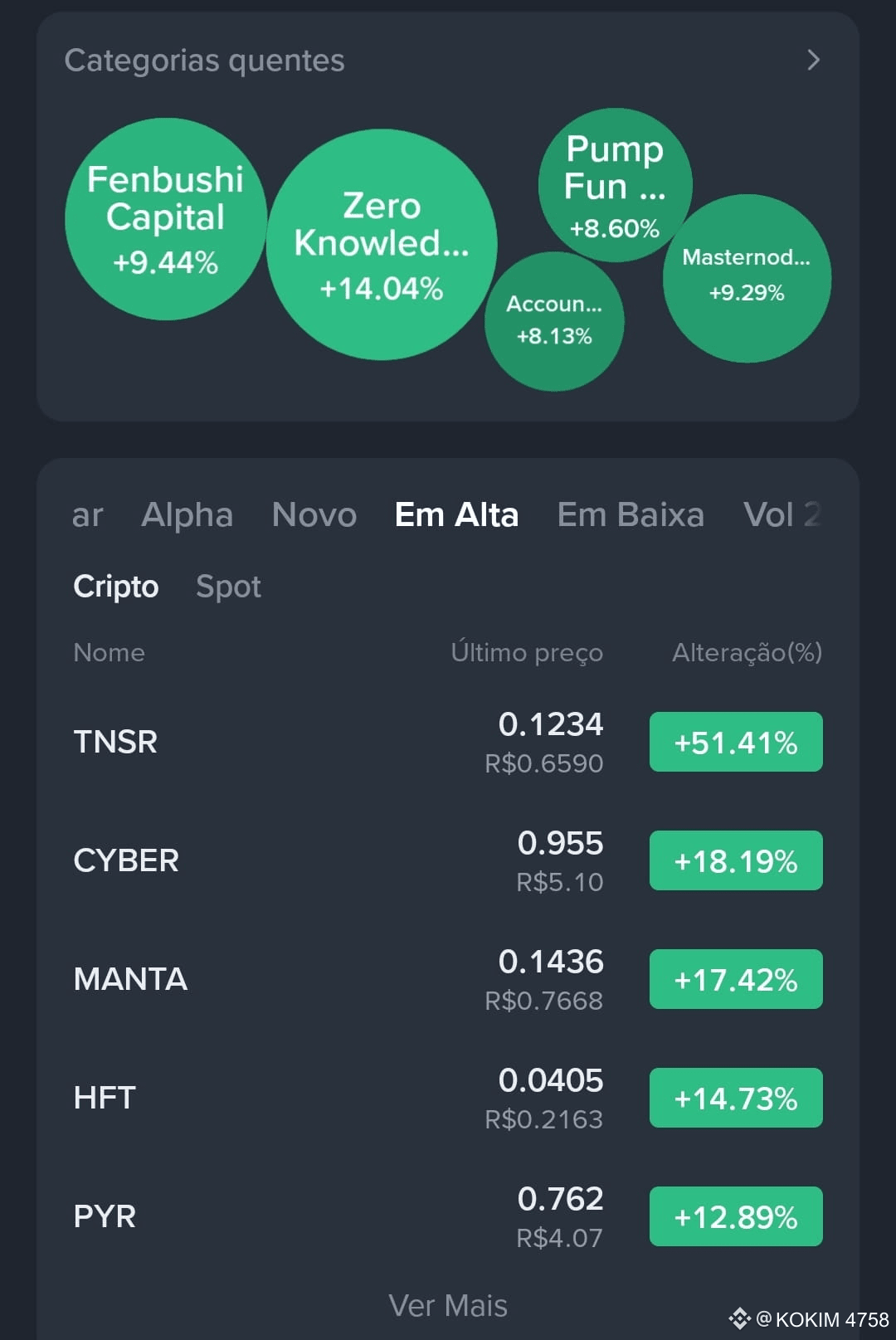896x1340 pixels.
Task: Switch to the Alpha tab
Action: coord(187,514)
